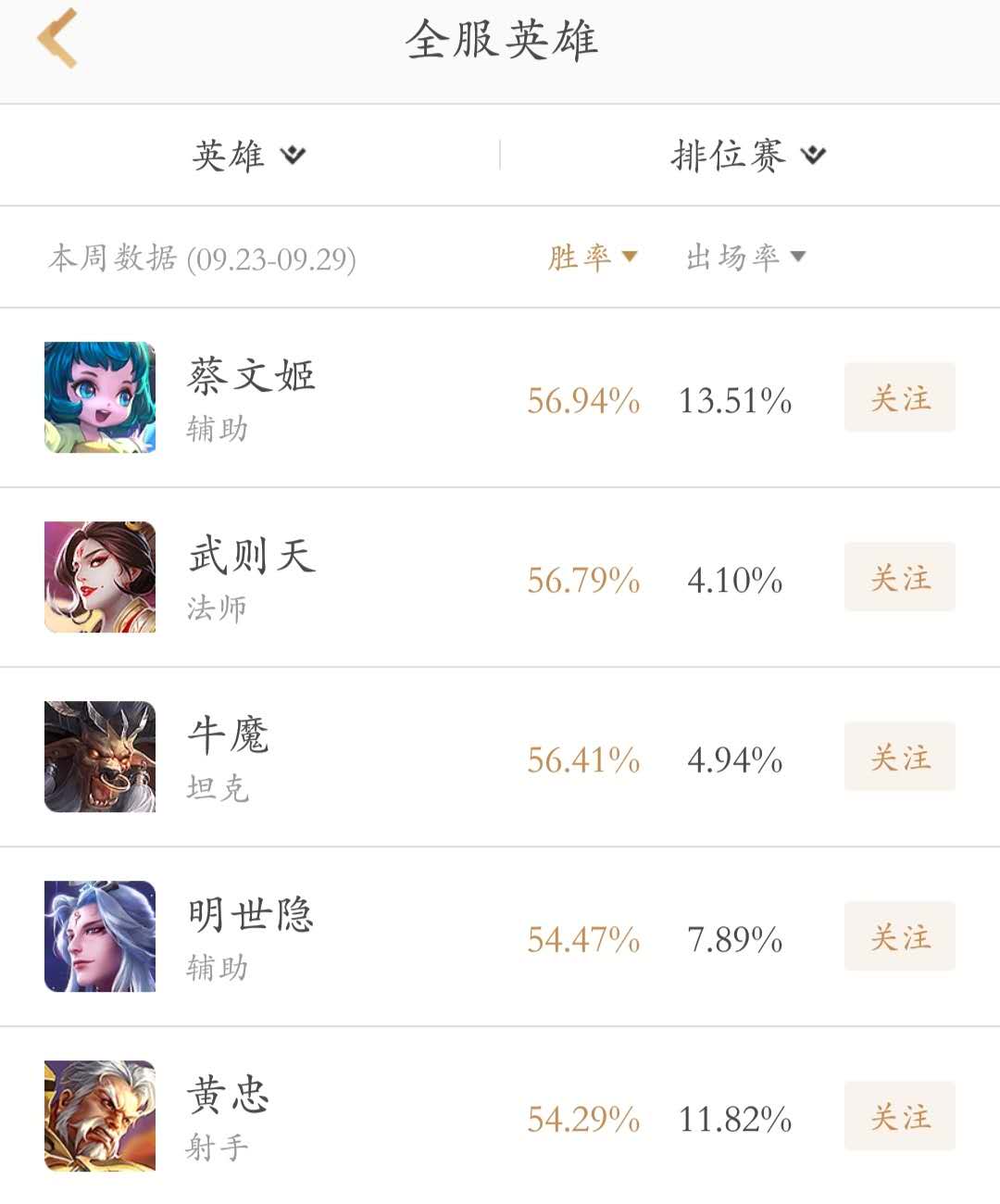Follow 牛魔 with the 关注 button
Screen dimensions: 1000x1204
[899, 757]
